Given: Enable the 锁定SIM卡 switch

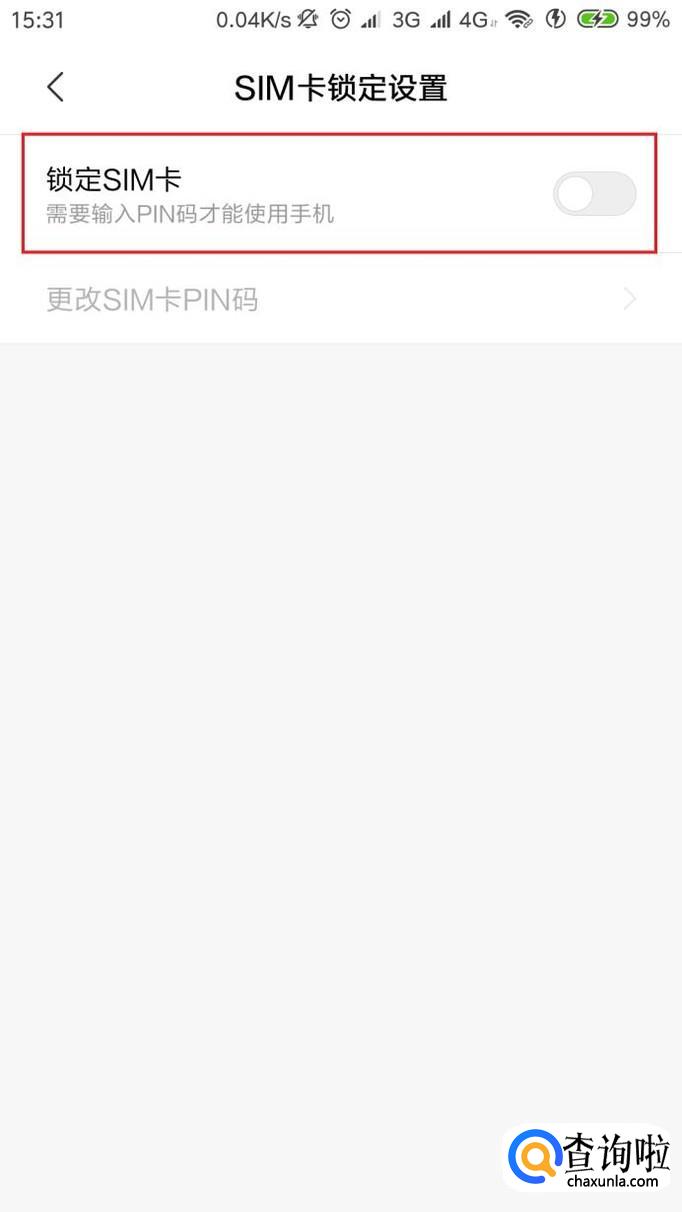Looking at the screenshot, I should pyautogui.click(x=594, y=194).
